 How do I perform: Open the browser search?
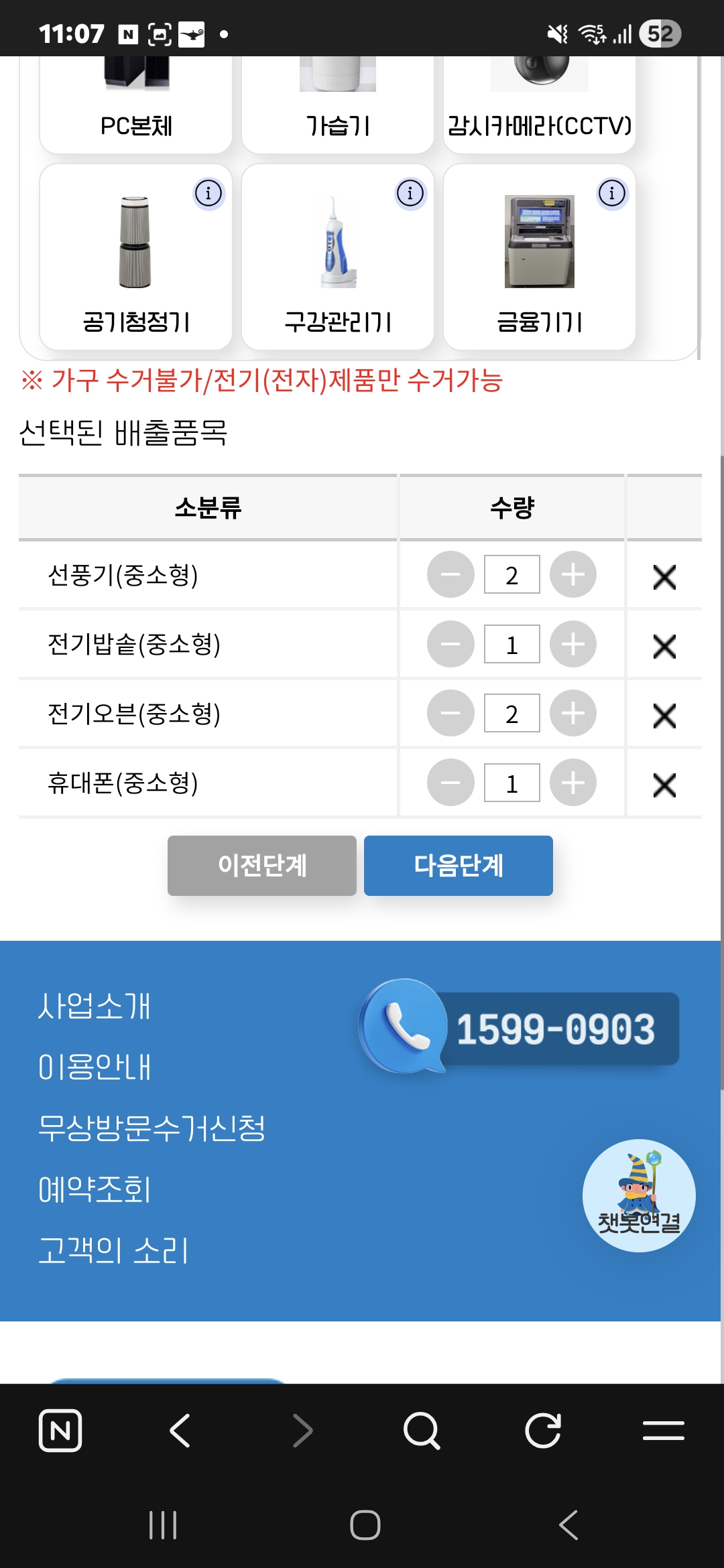pyautogui.click(x=422, y=1431)
